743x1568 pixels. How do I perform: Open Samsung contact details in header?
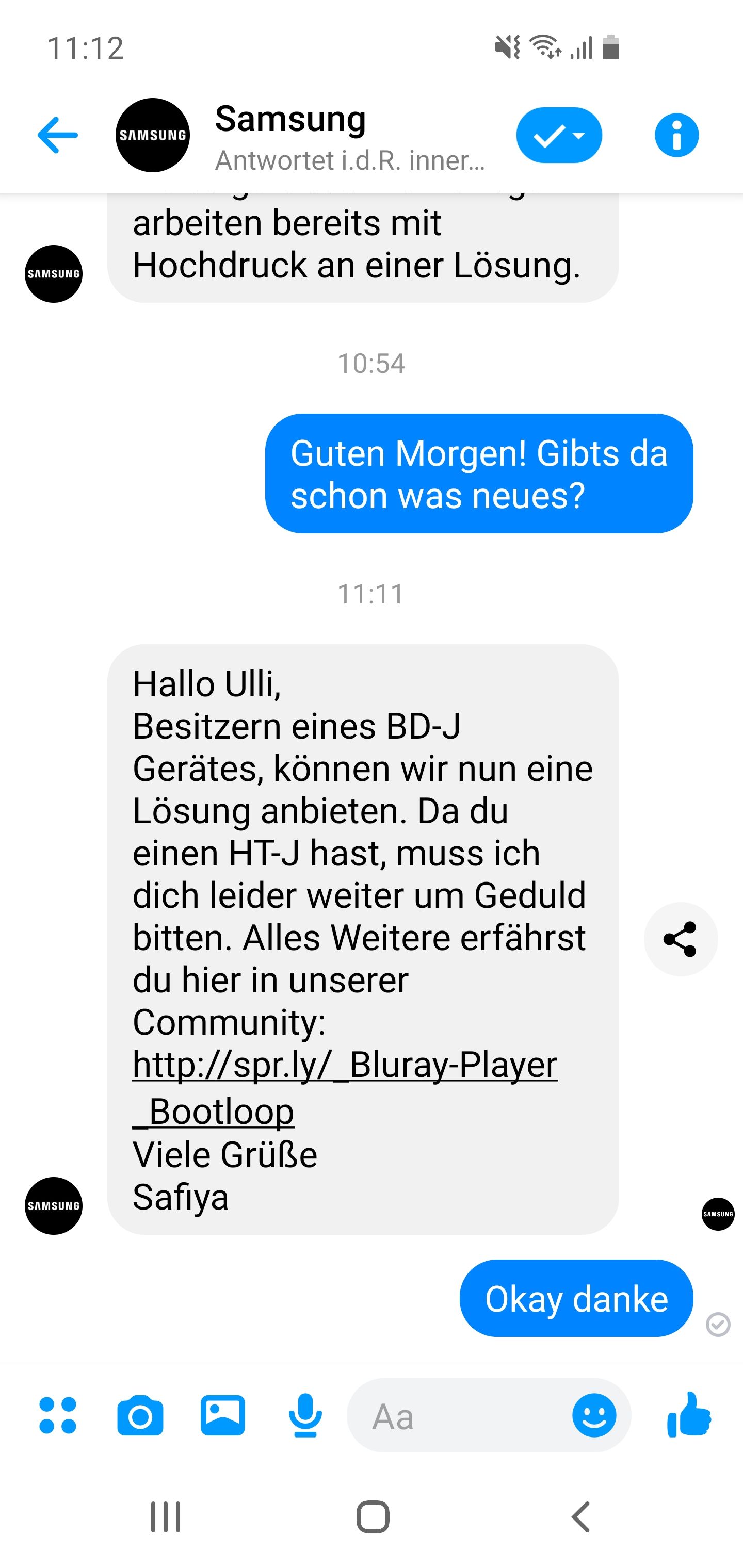coord(290,135)
